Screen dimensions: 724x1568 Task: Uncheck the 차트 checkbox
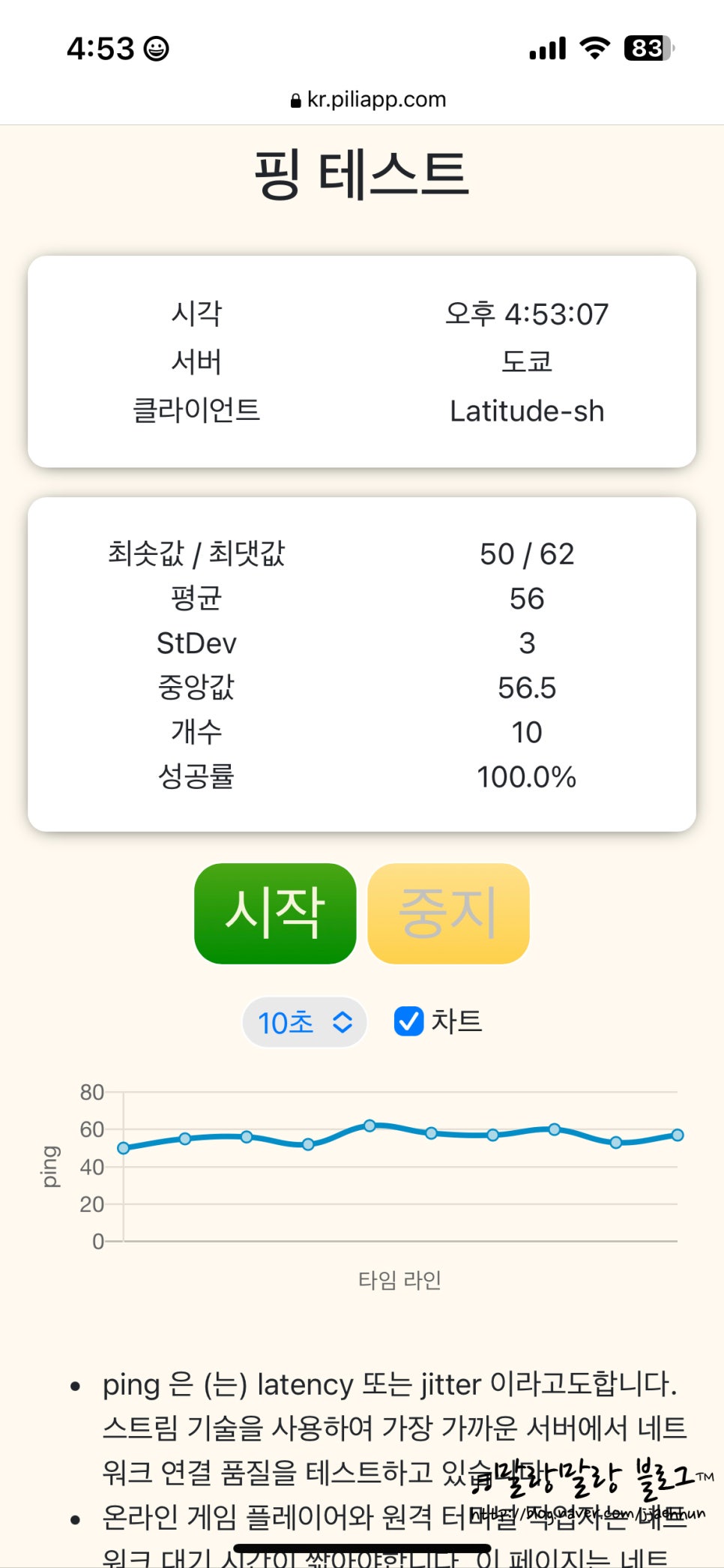(x=408, y=1021)
